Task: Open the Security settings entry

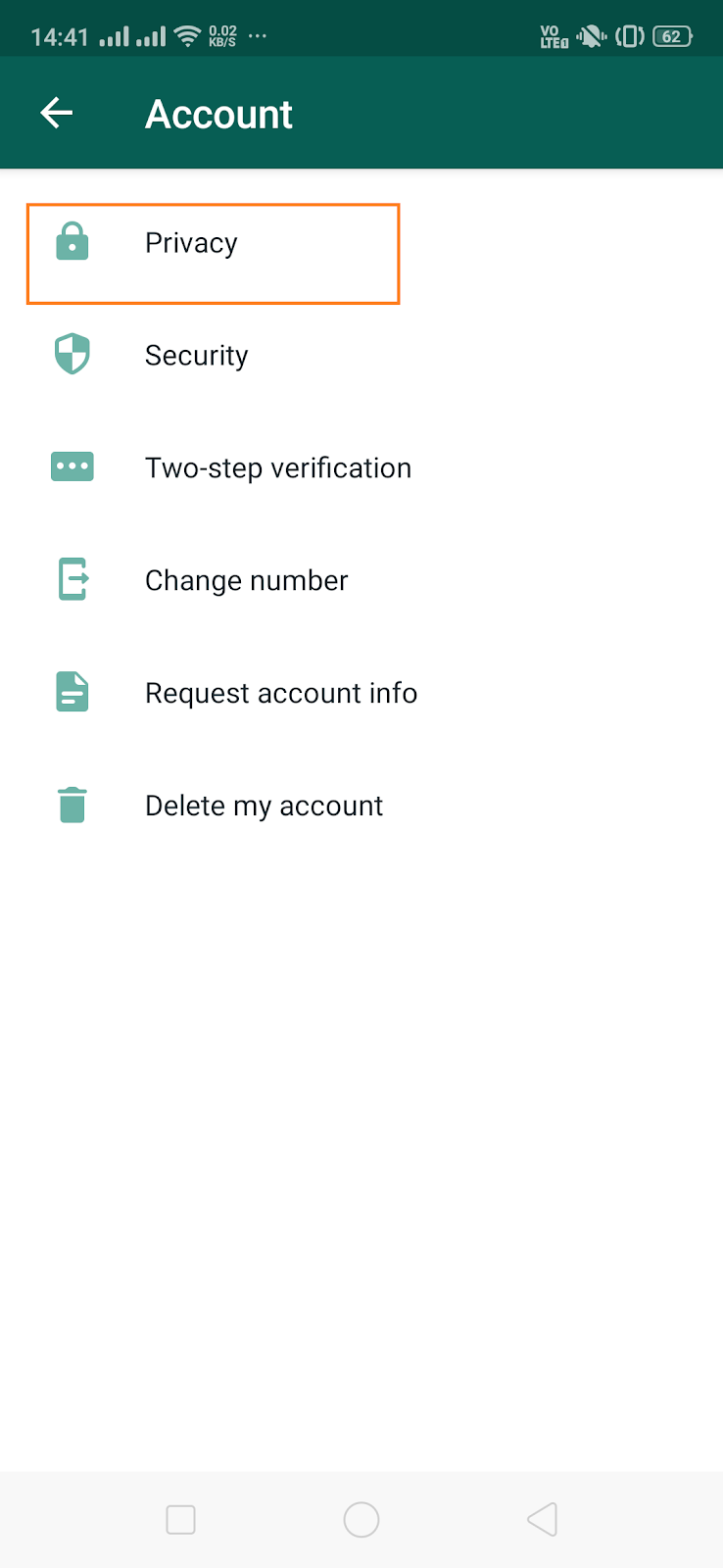Action: click(x=196, y=355)
